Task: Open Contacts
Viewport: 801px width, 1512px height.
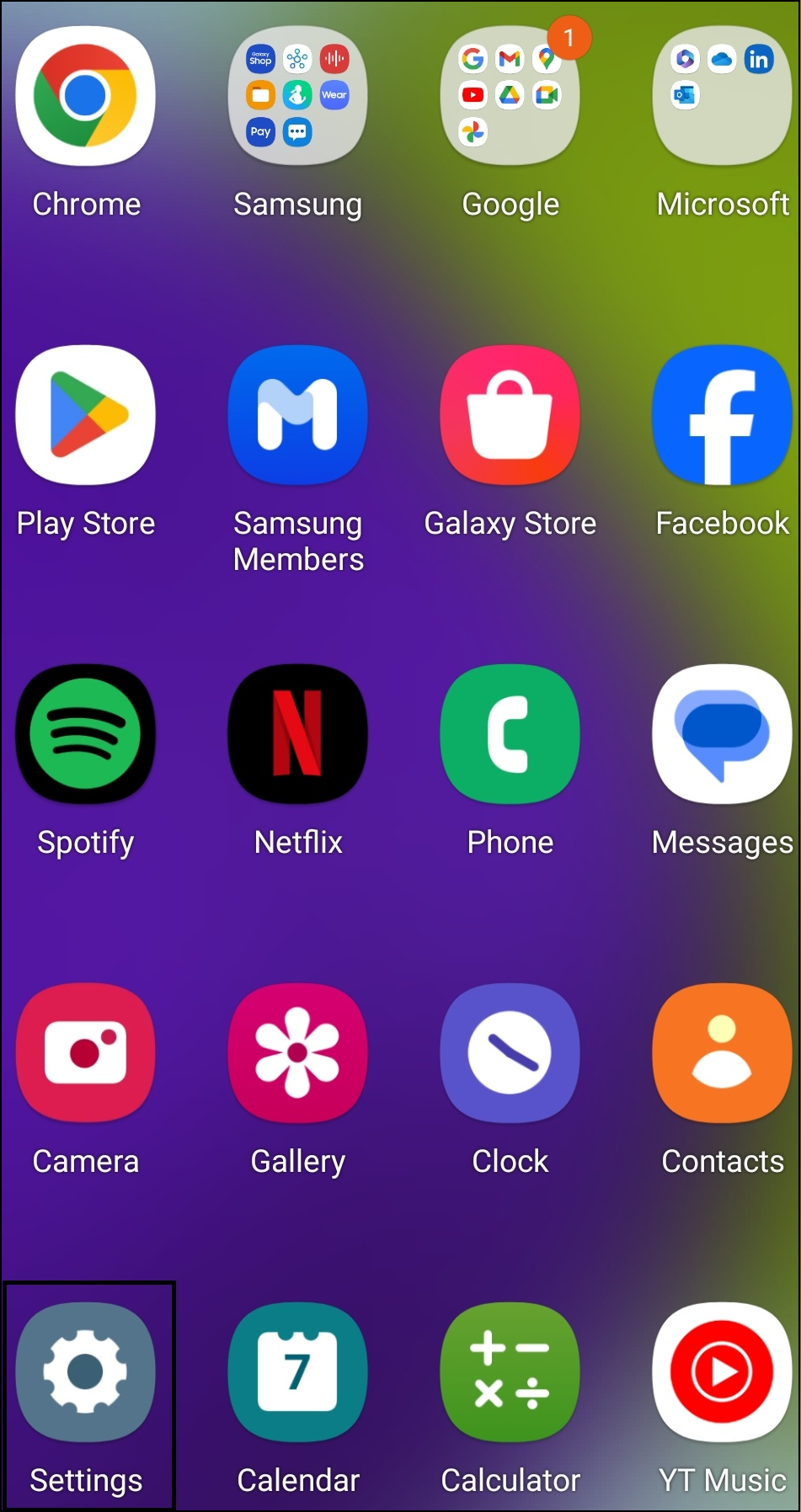Action: (722, 1053)
